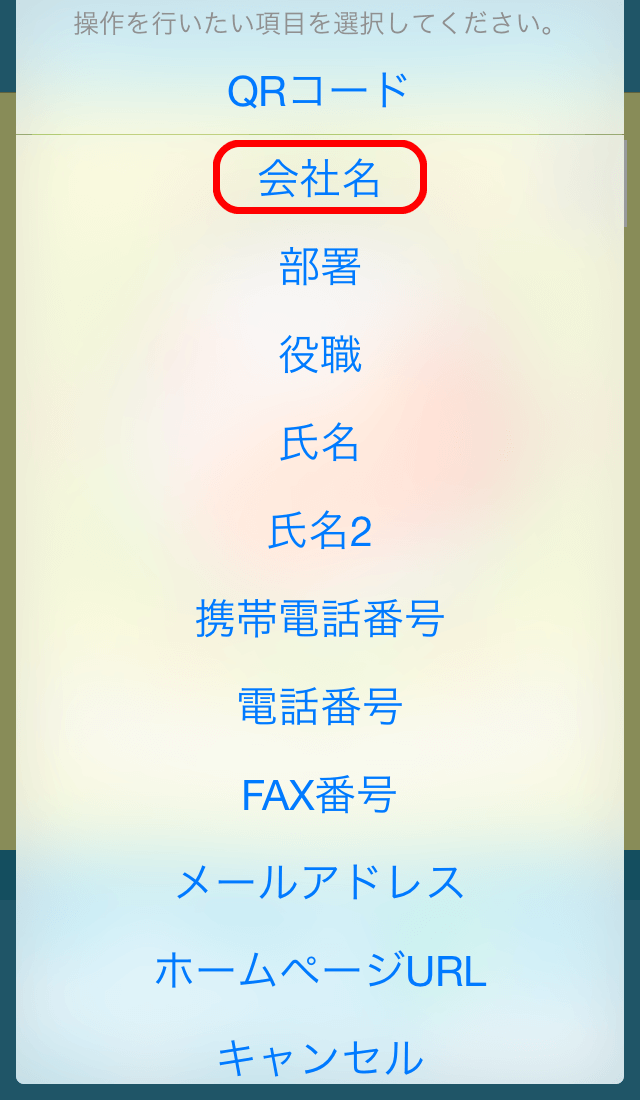Choose the 氏名2 item
Screen dimensions: 640x1100
tap(319, 532)
